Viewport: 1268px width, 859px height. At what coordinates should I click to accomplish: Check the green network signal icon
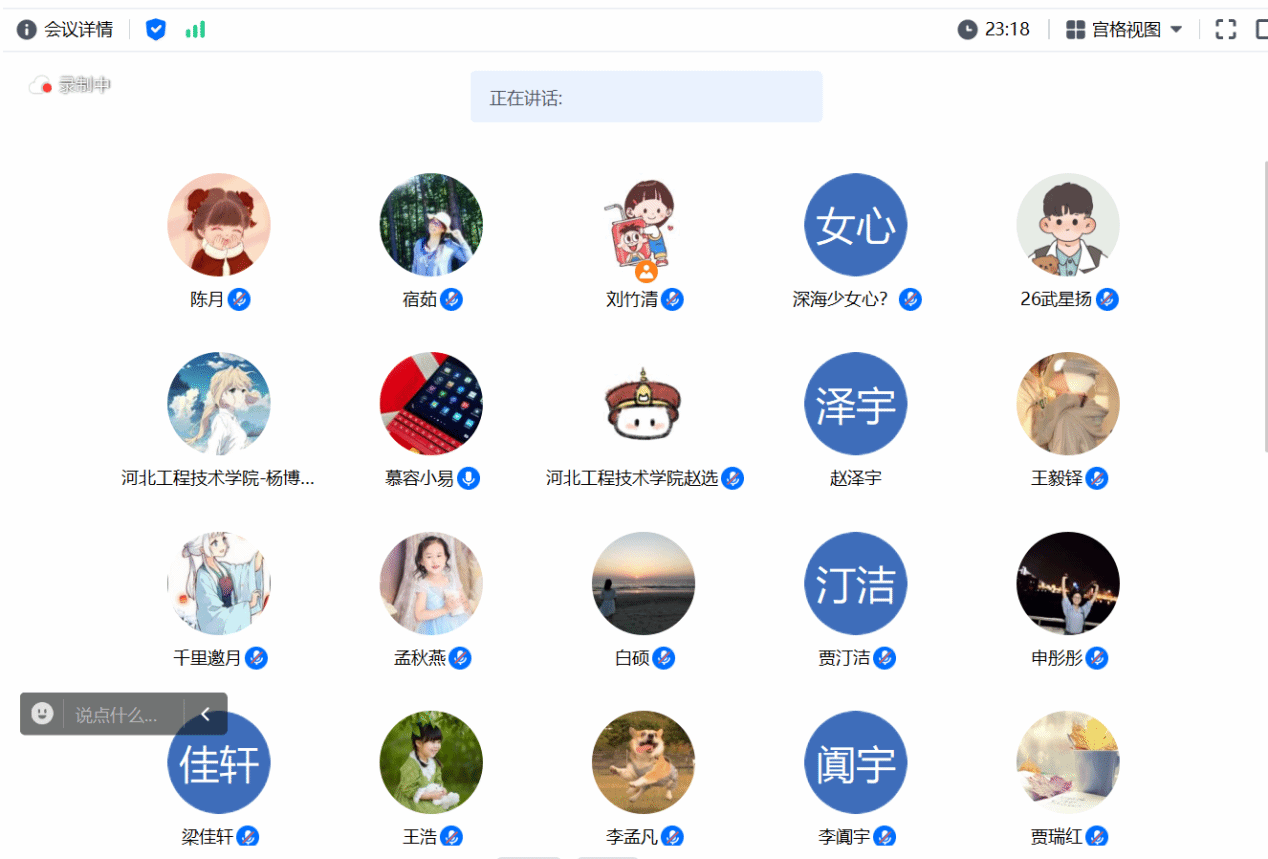click(195, 29)
